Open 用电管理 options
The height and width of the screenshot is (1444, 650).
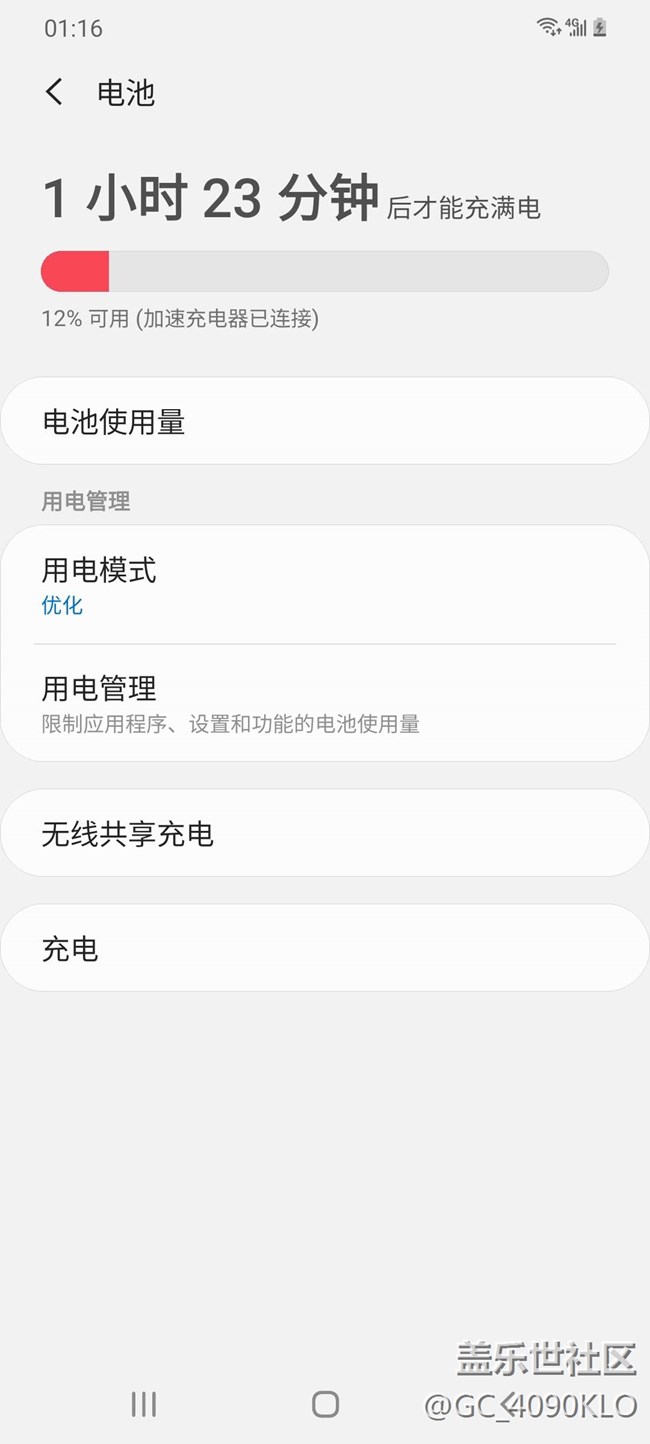point(324,702)
